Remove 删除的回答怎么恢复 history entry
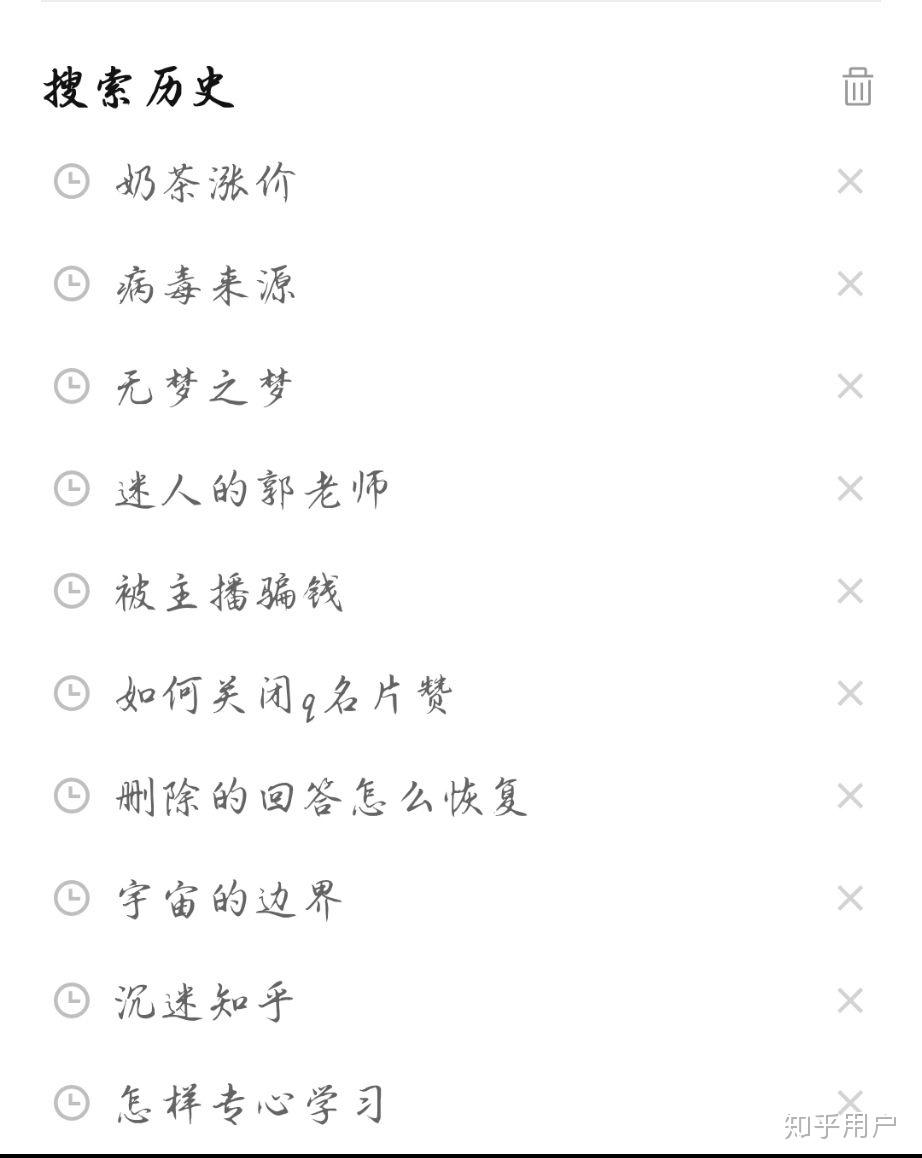922x1158 pixels. (849, 797)
